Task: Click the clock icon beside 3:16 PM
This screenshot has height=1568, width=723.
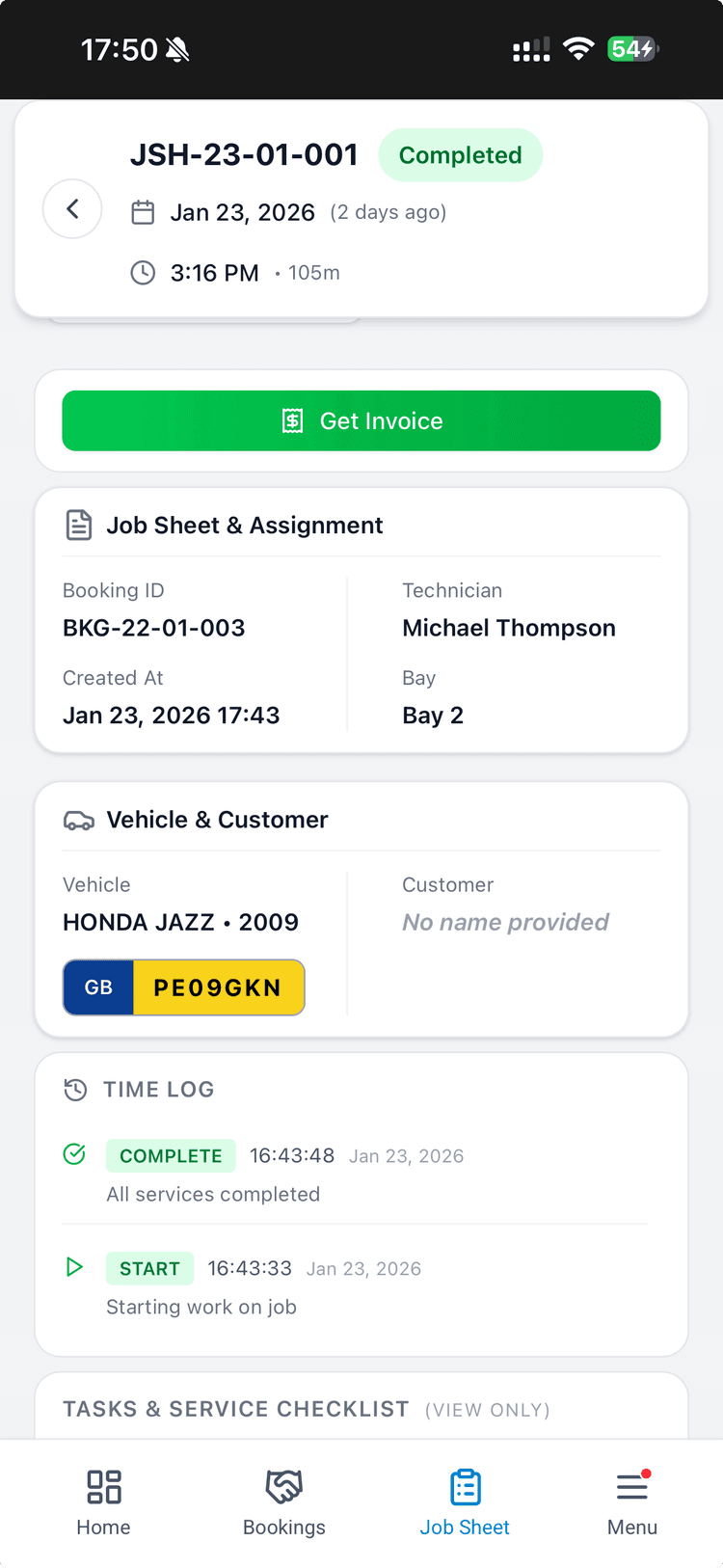Action: tap(143, 273)
